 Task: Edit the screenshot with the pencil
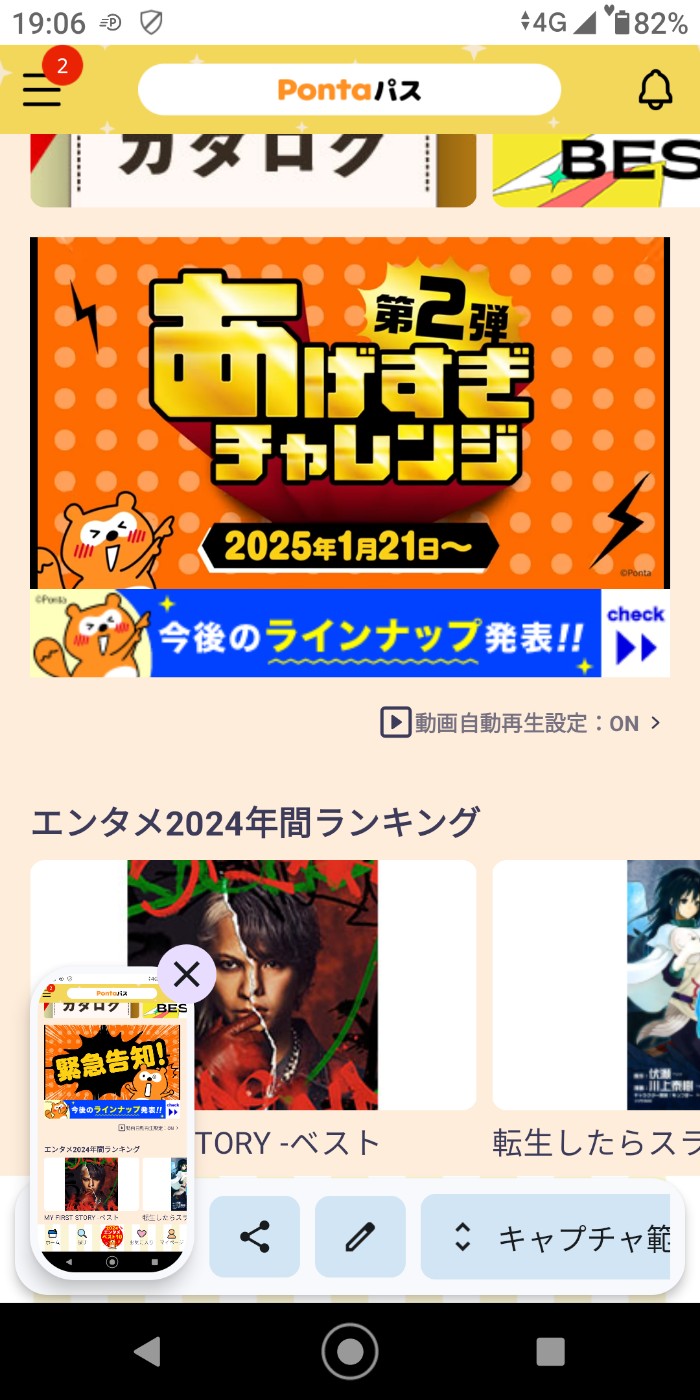click(360, 1237)
